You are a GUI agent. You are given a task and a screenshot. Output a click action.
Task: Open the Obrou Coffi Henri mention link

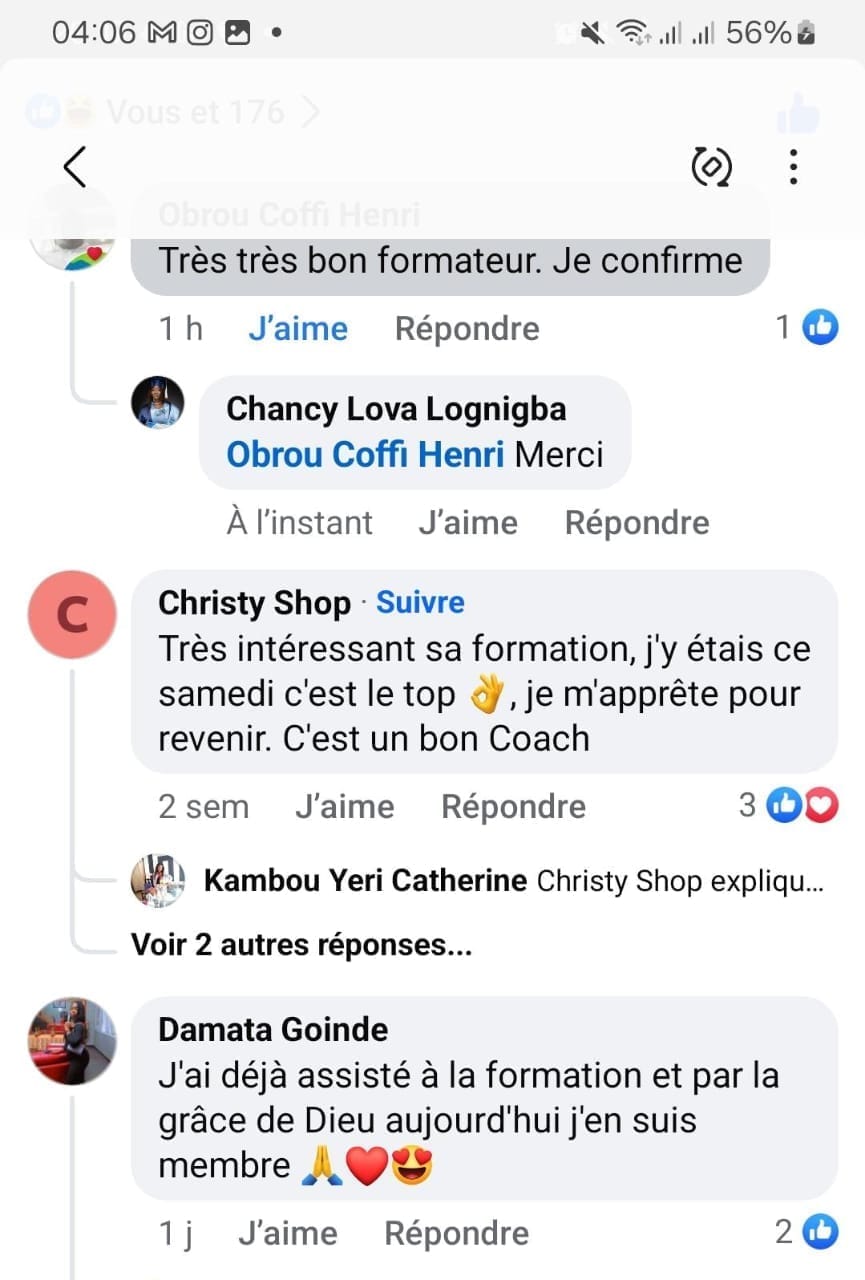click(365, 455)
